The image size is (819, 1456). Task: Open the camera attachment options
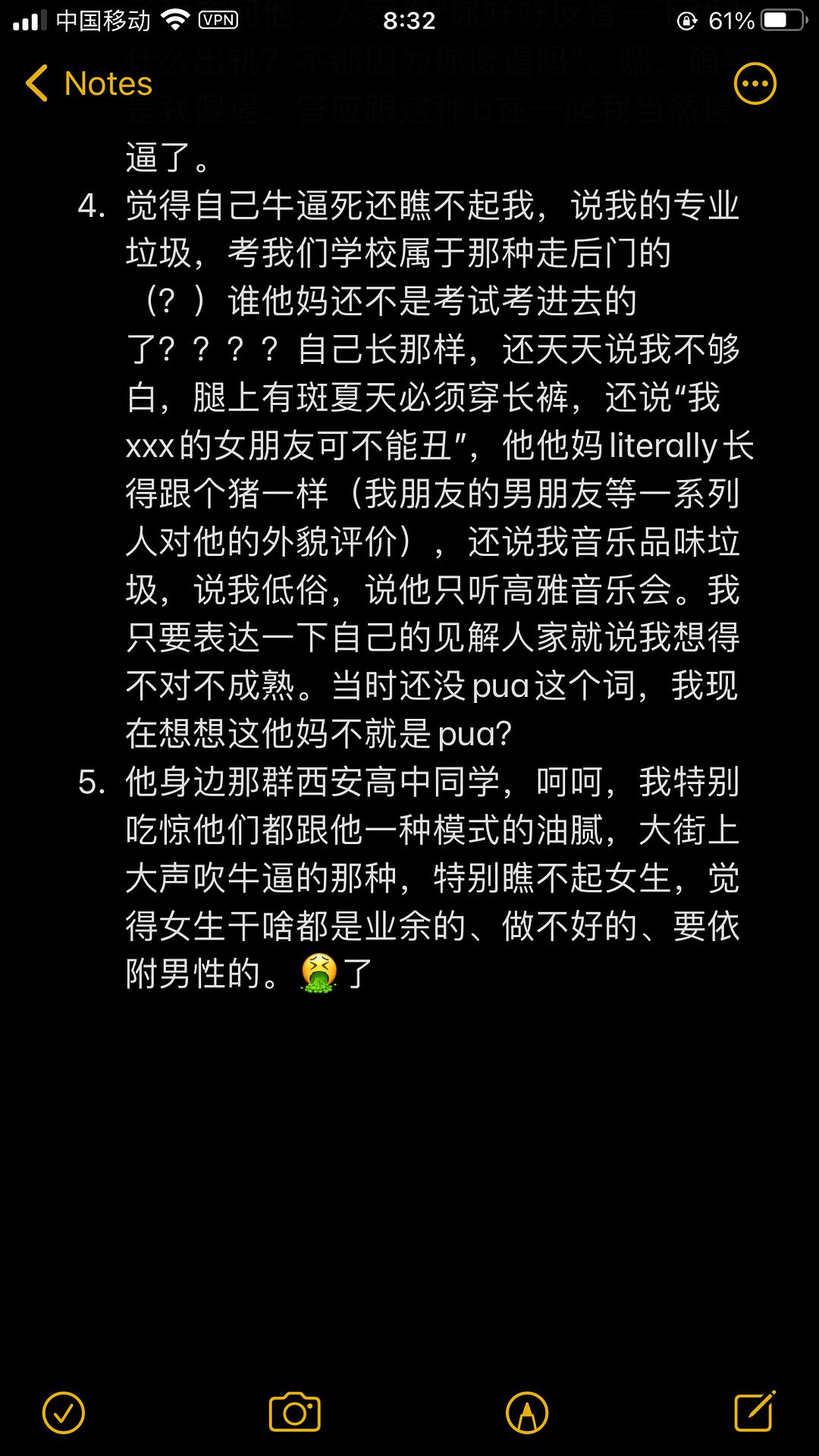point(295,1413)
